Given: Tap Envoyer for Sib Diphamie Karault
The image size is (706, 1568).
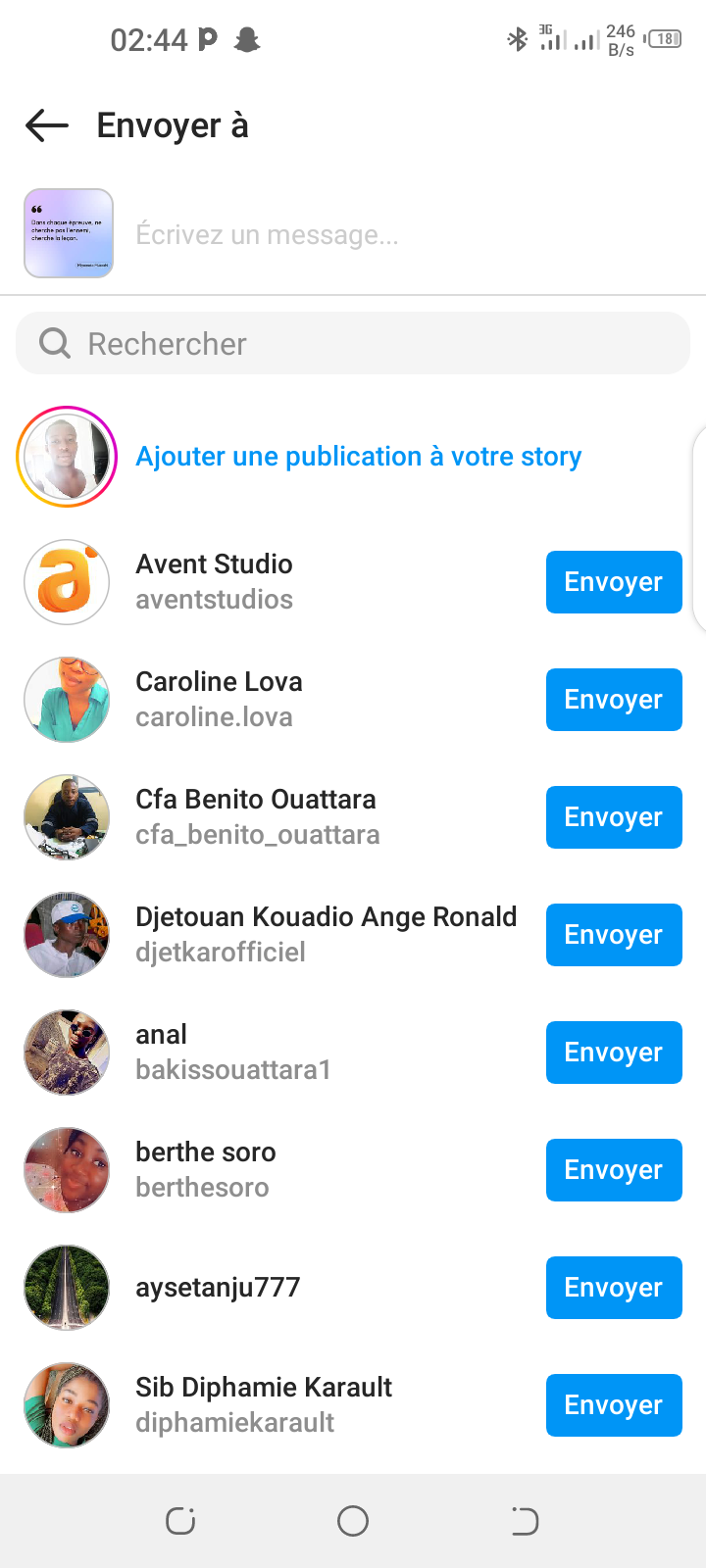Looking at the screenshot, I should point(613,1405).
